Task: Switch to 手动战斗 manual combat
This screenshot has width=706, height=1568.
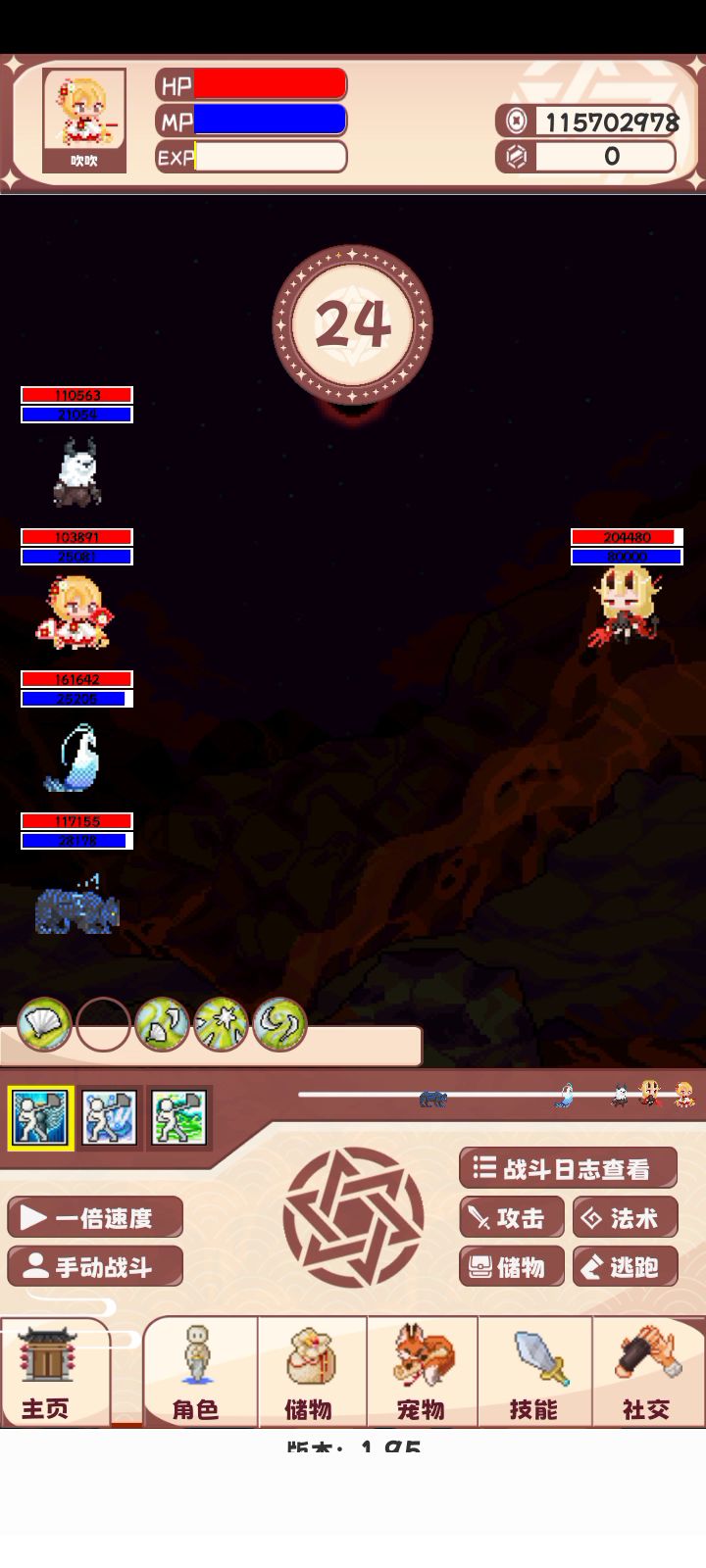Action: [x=95, y=1267]
